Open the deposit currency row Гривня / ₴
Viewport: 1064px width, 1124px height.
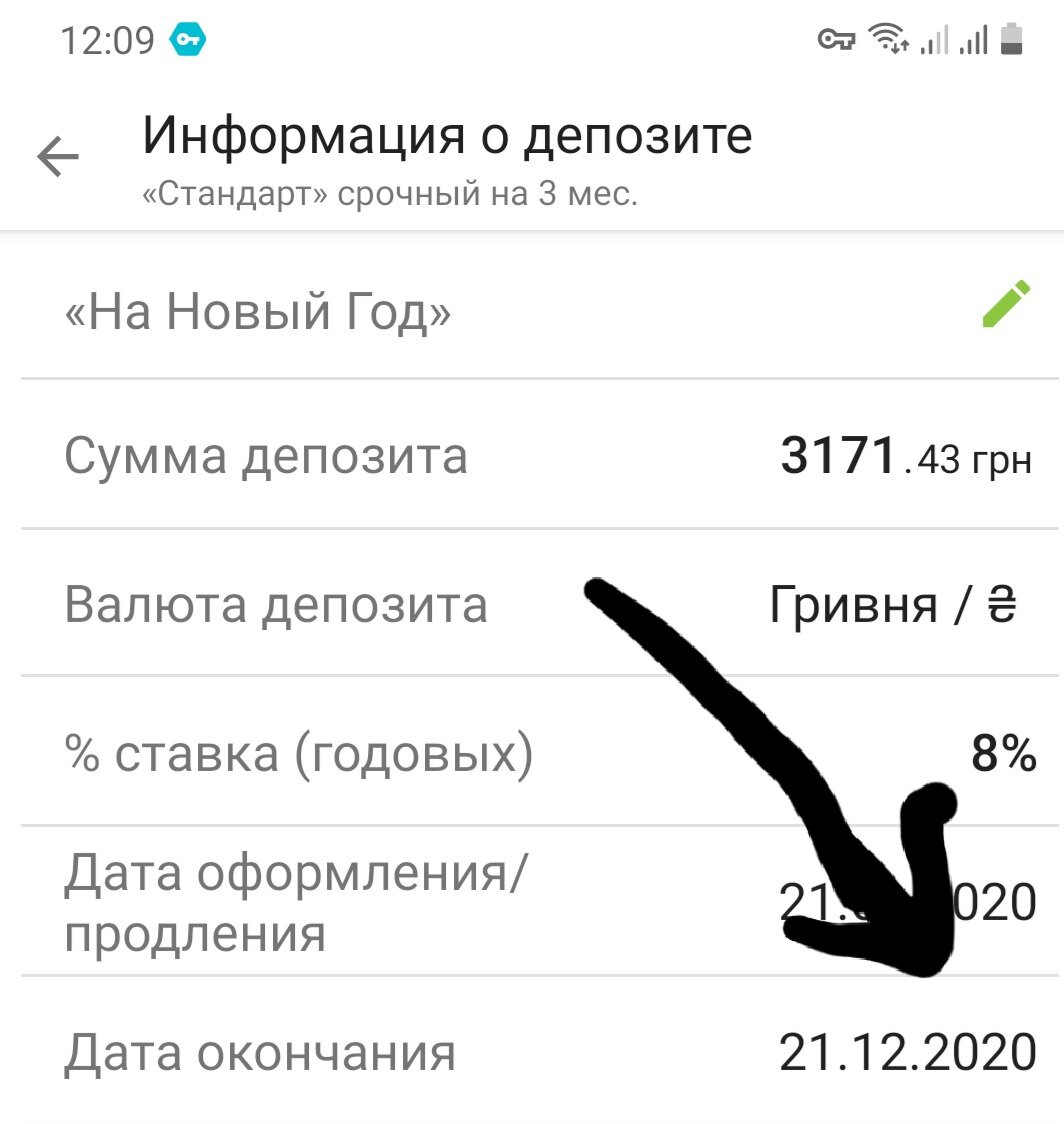895,604
